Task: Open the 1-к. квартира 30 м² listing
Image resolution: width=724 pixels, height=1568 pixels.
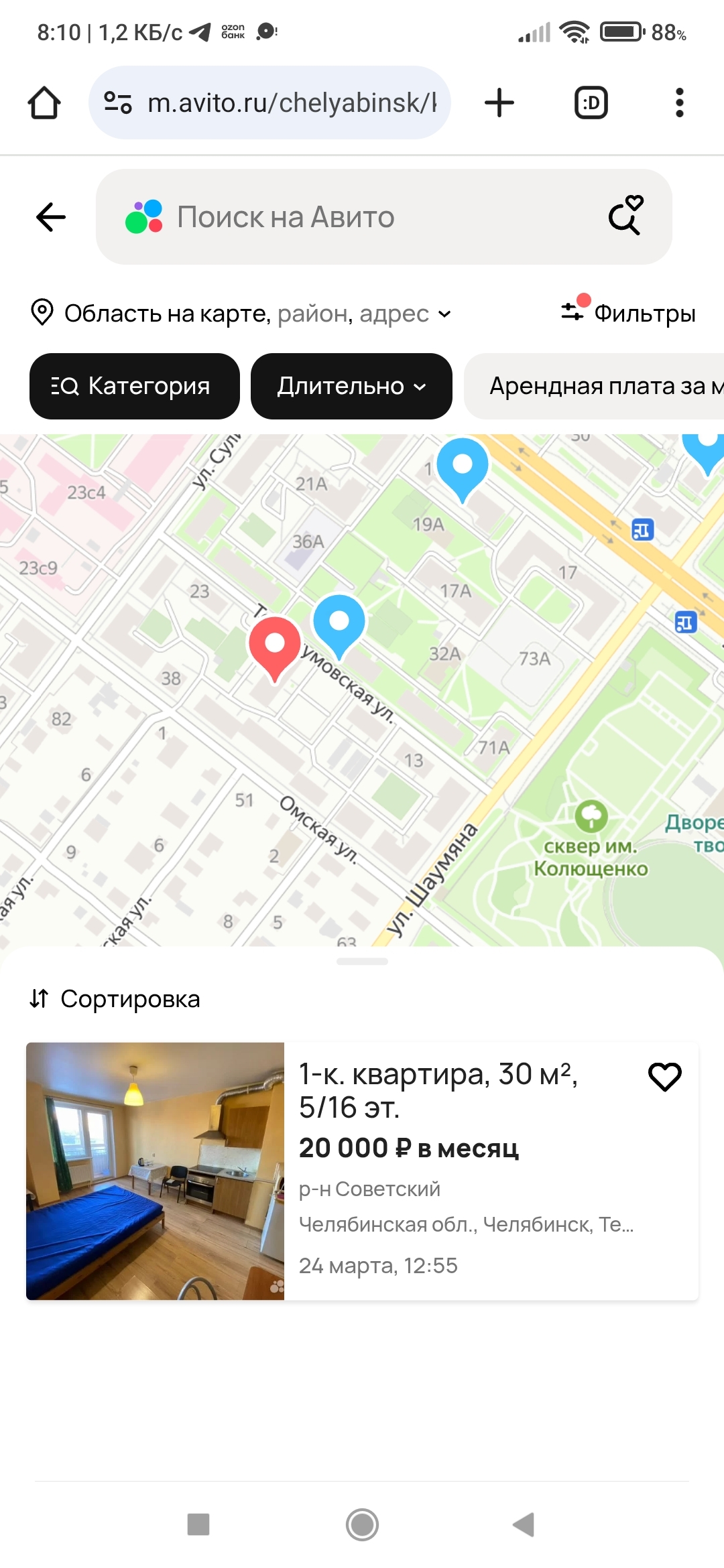Action: coord(362,1171)
